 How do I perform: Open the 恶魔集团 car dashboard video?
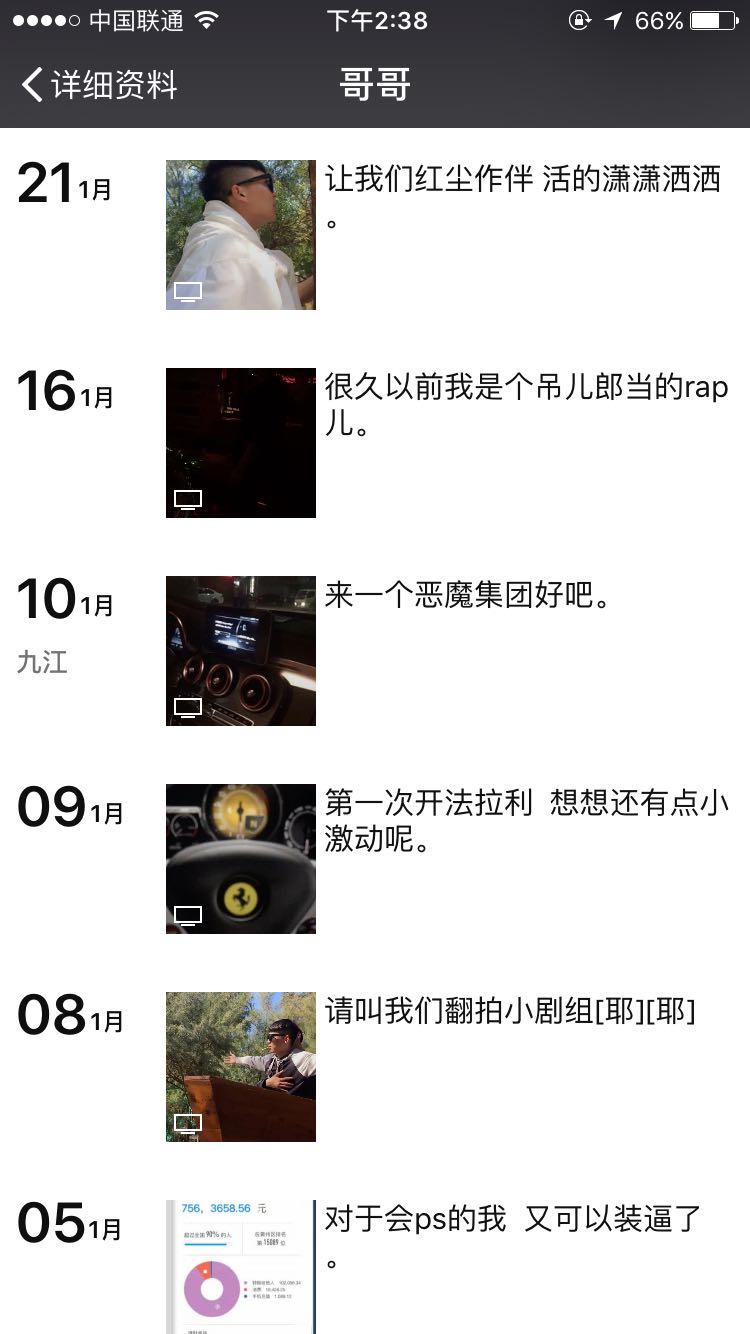coord(240,651)
